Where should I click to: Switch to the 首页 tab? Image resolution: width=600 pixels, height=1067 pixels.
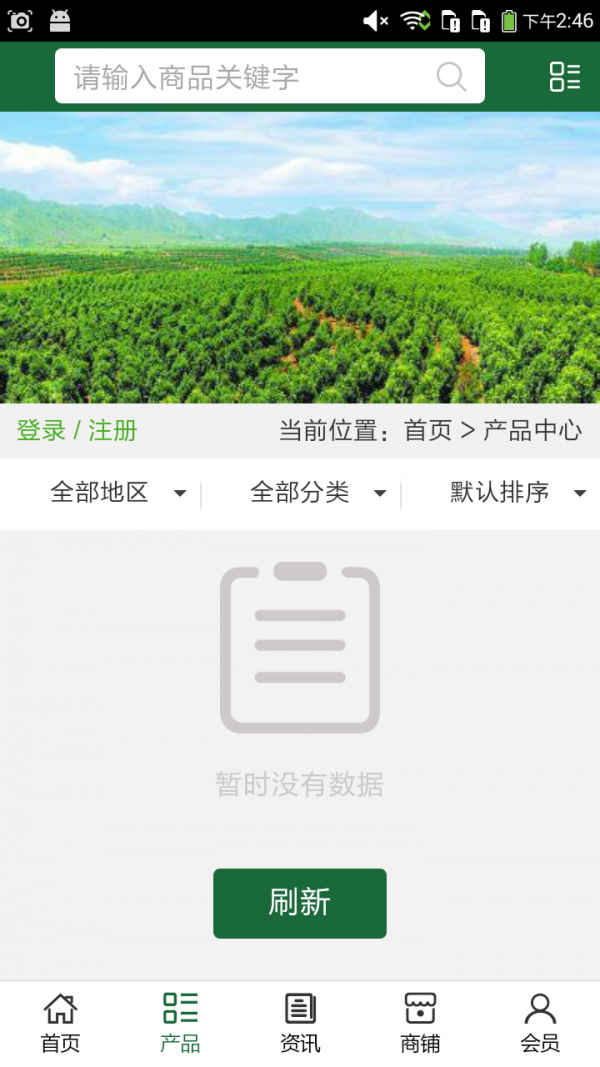60,1023
